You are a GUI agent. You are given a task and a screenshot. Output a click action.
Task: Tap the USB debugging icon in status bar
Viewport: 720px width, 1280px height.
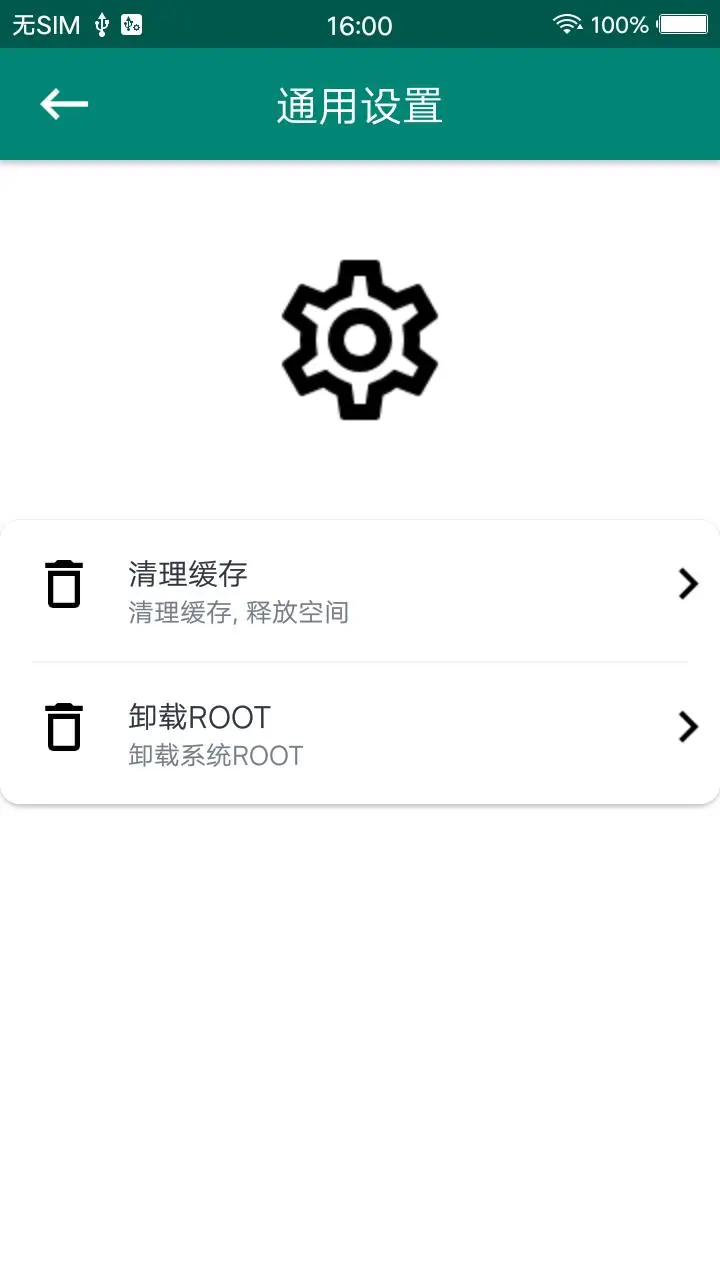131,24
